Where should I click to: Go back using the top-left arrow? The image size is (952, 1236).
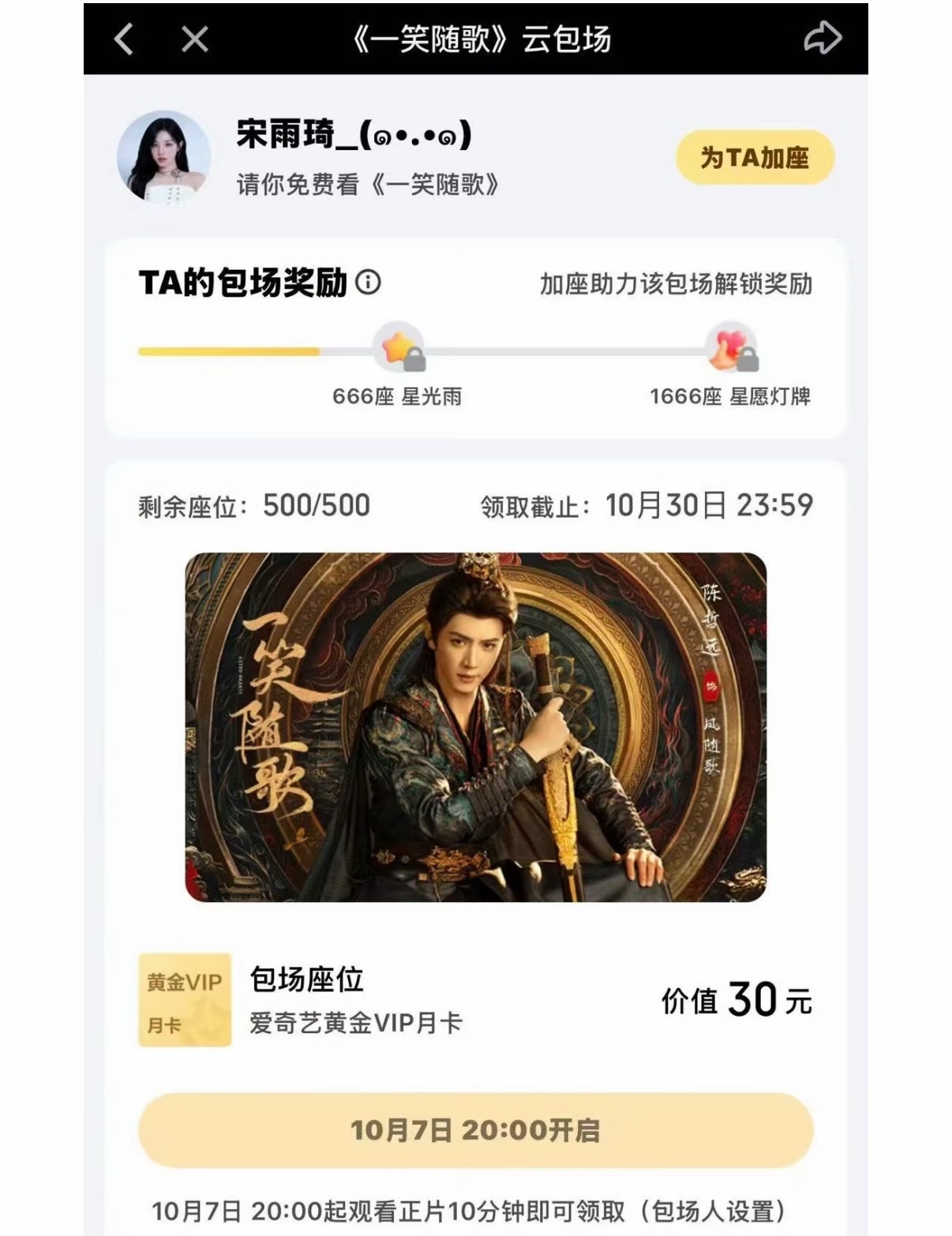pyautogui.click(x=124, y=39)
